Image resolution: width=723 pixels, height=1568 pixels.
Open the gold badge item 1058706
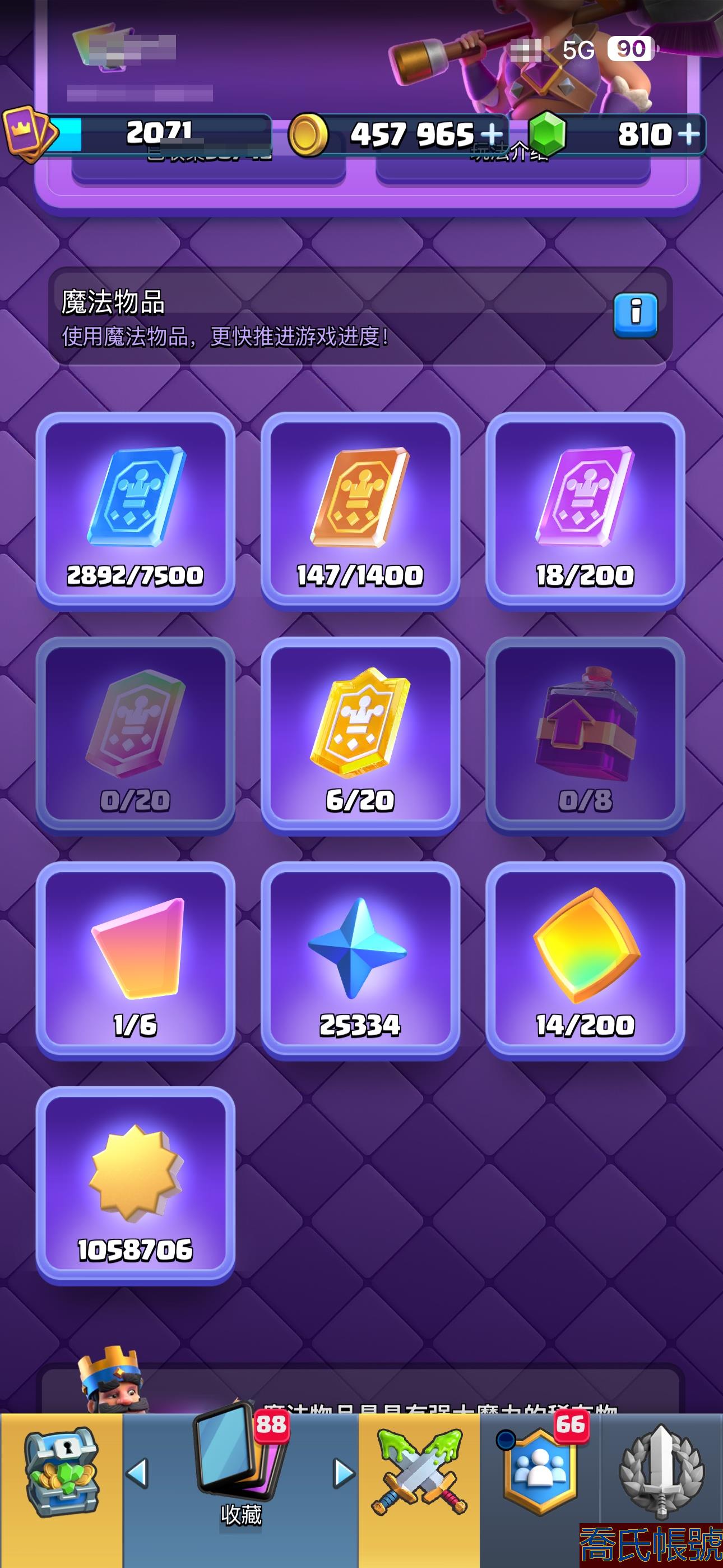[135, 1185]
